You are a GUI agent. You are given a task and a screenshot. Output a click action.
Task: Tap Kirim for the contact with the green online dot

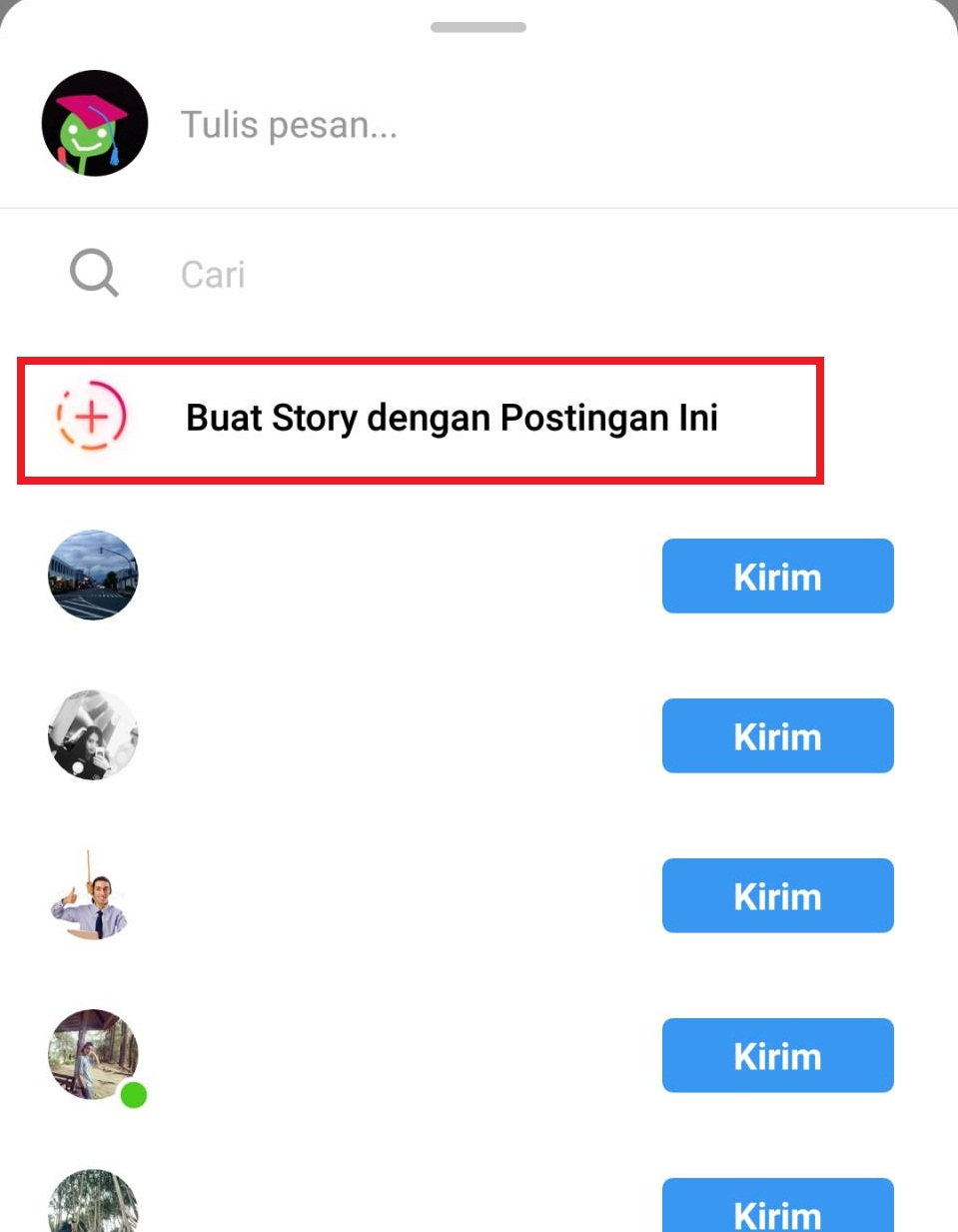(777, 1056)
